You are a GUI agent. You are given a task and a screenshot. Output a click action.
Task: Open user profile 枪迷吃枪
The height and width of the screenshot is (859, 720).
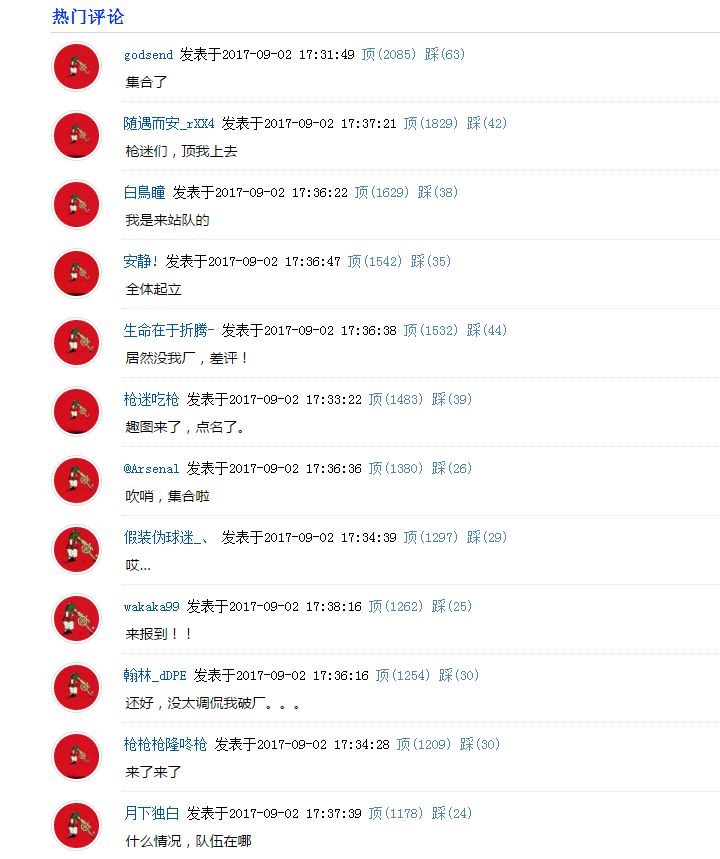tap(151, 400)
